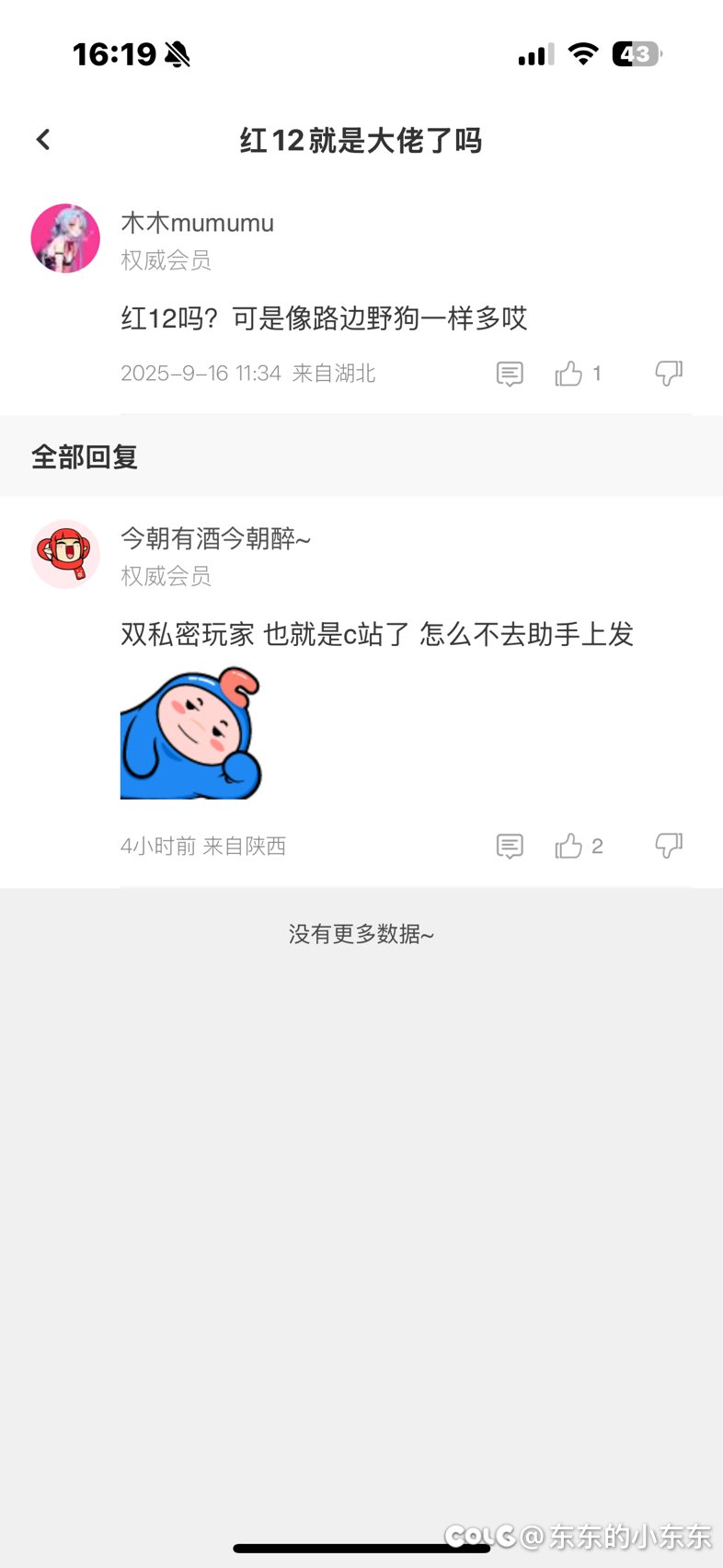Viewport: 723px width, 1568px height.
Task: Go back using the top-left arrow
Action: click(43, 140)
